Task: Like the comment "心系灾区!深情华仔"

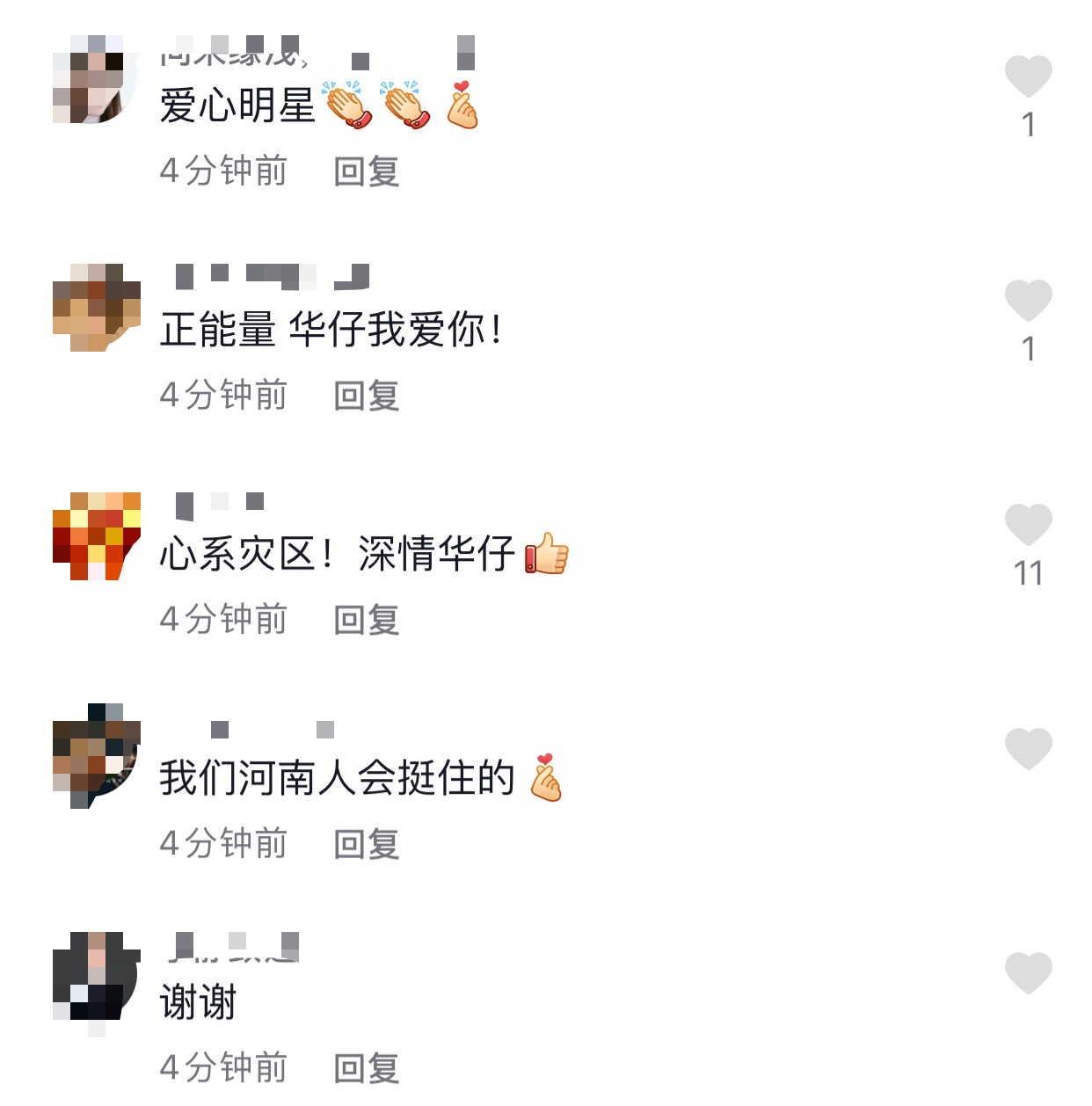Action: [1028, 525]
